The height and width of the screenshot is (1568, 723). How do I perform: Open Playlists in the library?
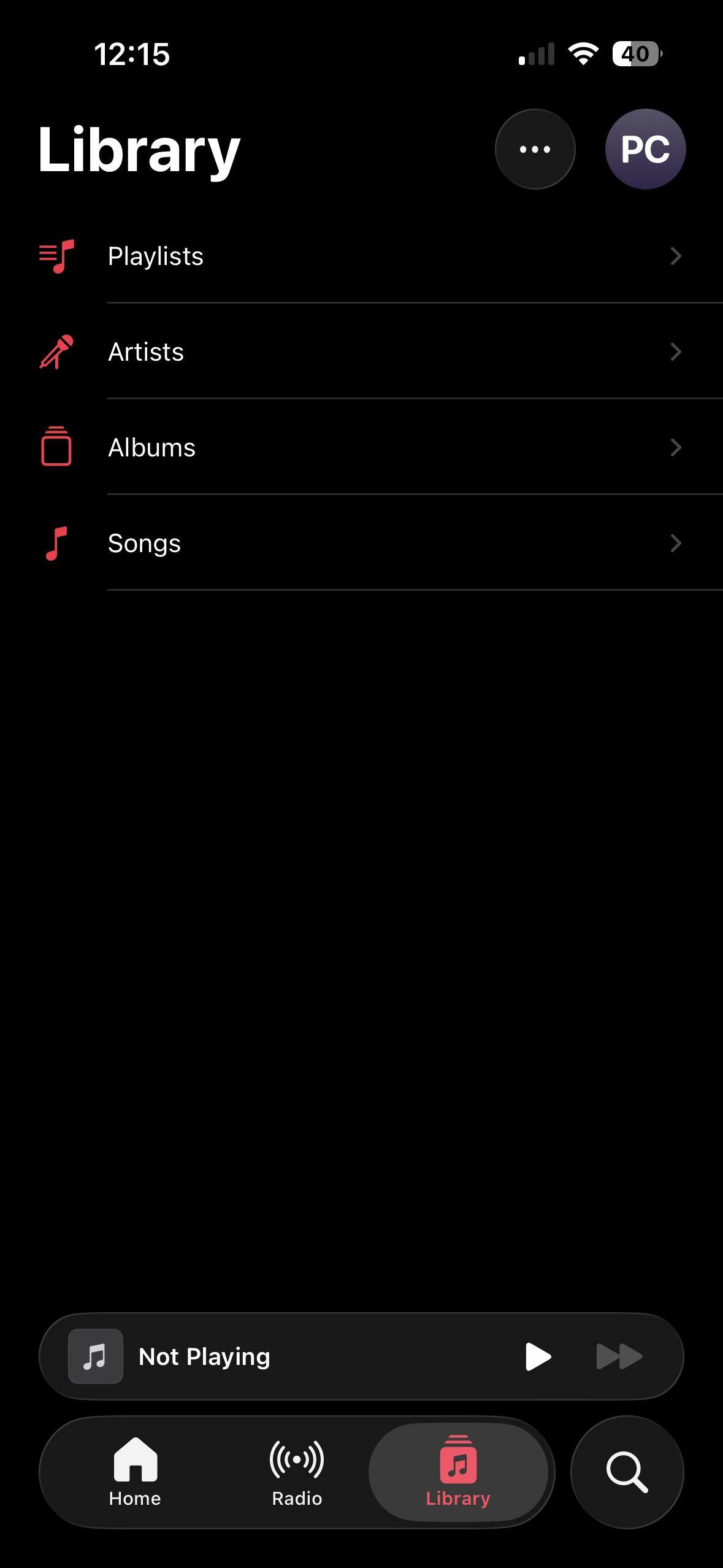click(392, 256)
